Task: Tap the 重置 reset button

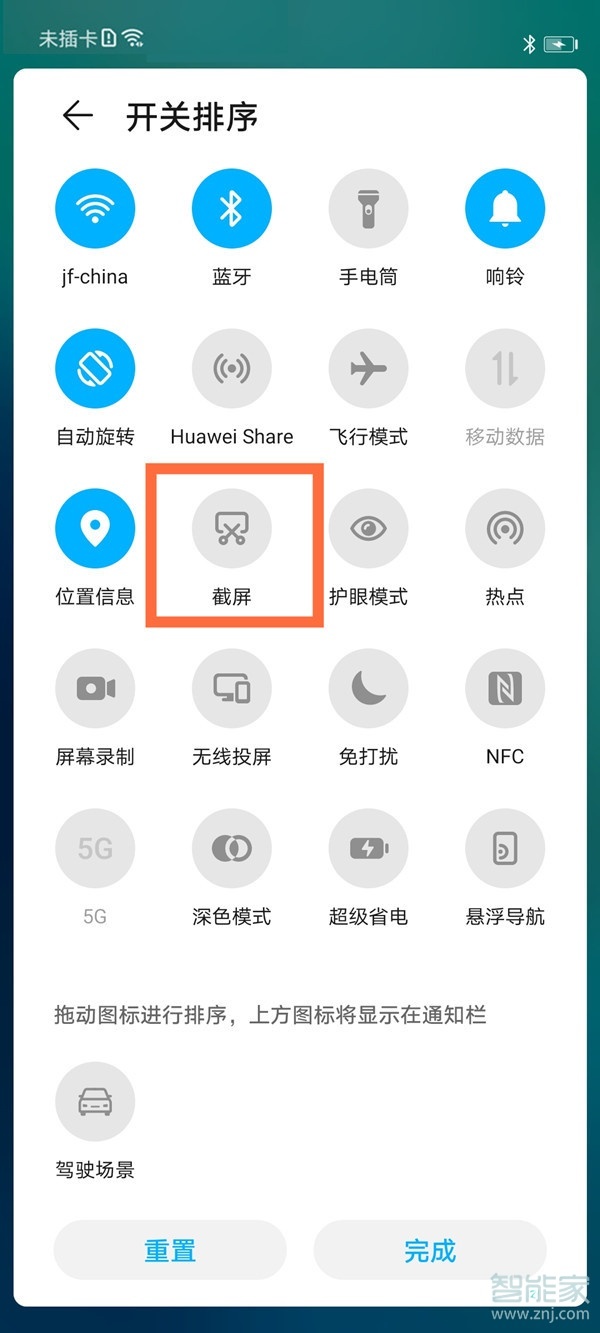Action: (x=170, y=1250)
